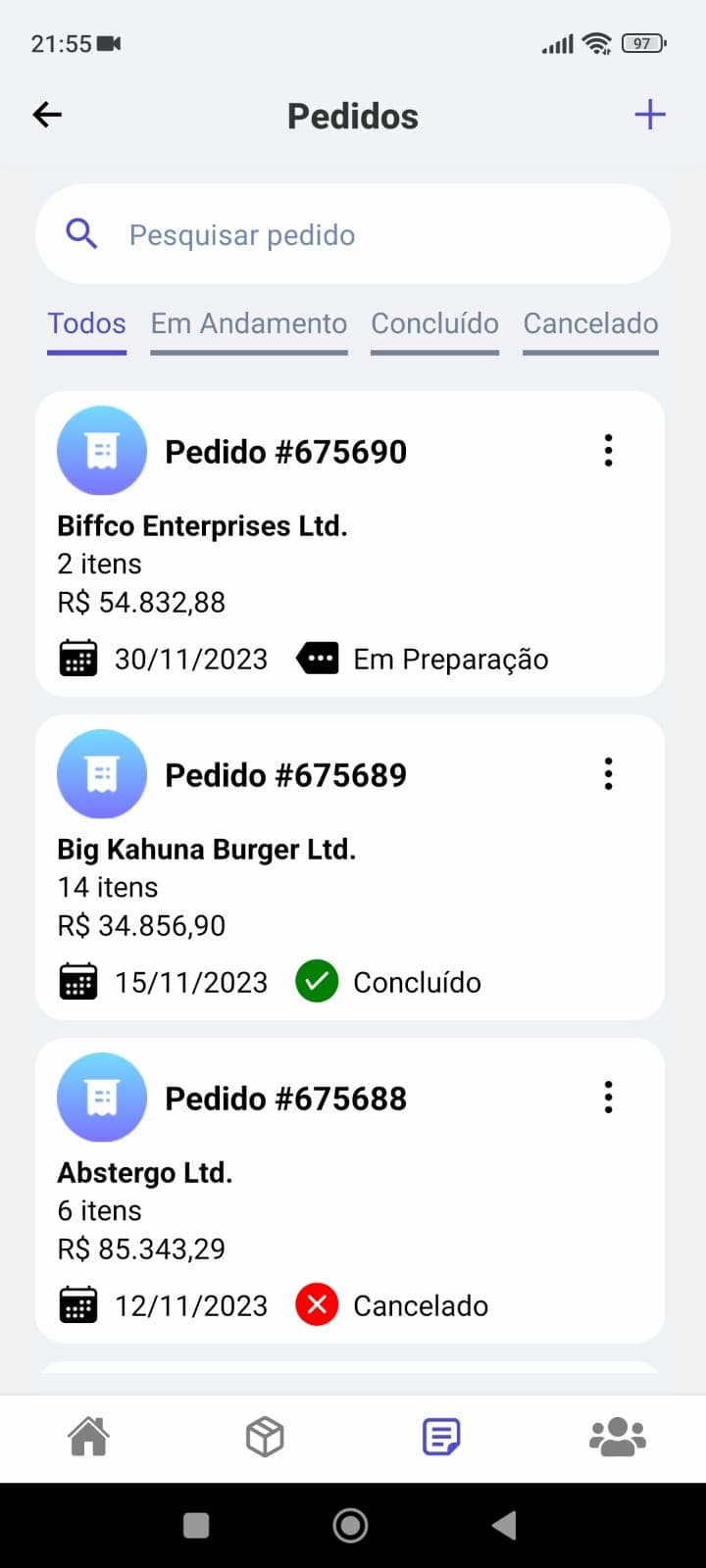The image size is (706, 1568).
Task: Tap the receipt icon of Pedido #675690
Action: pyautogui.click(x=101, y=450)
